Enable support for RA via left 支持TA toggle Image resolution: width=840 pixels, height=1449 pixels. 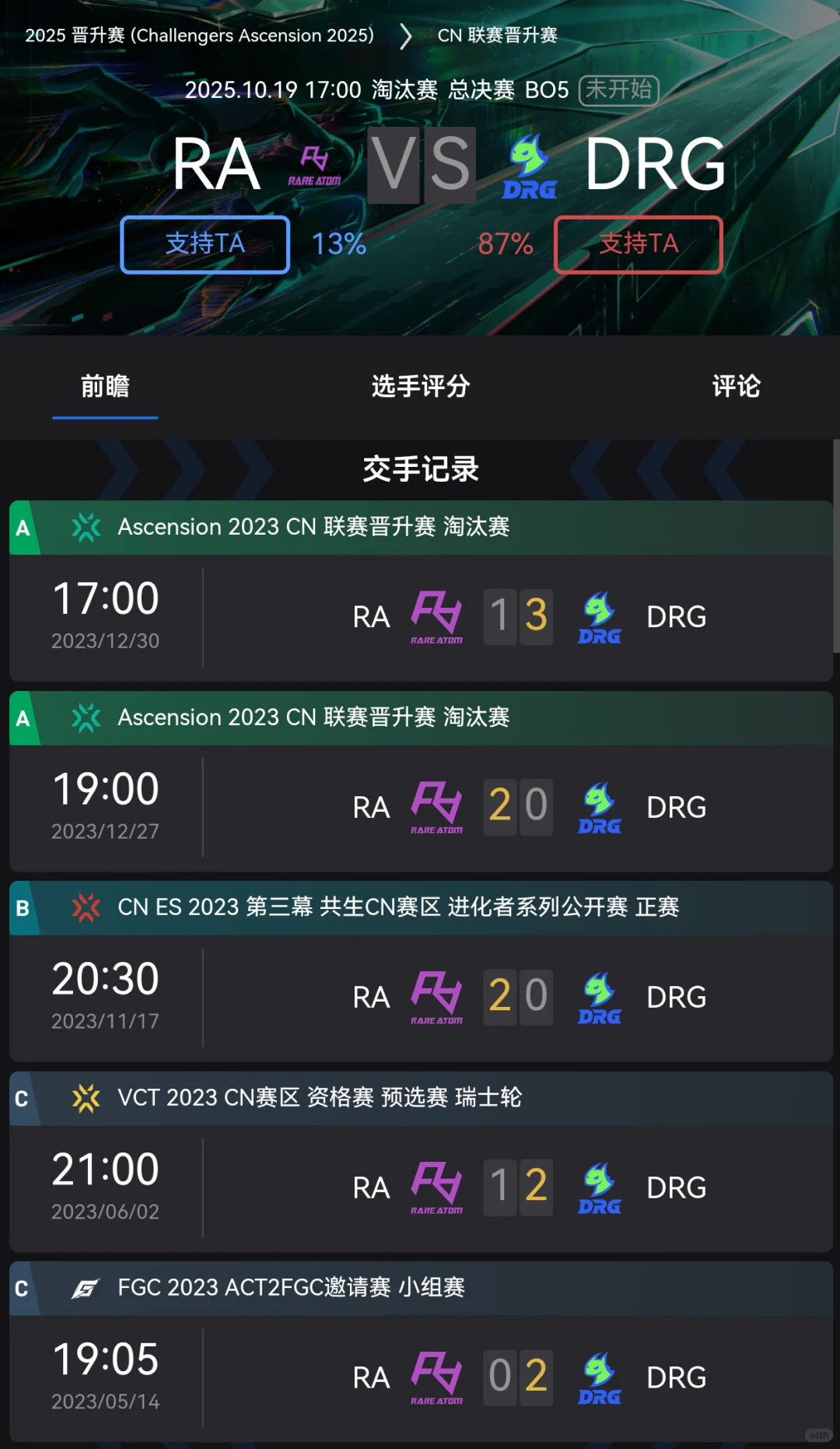[205, 244]
